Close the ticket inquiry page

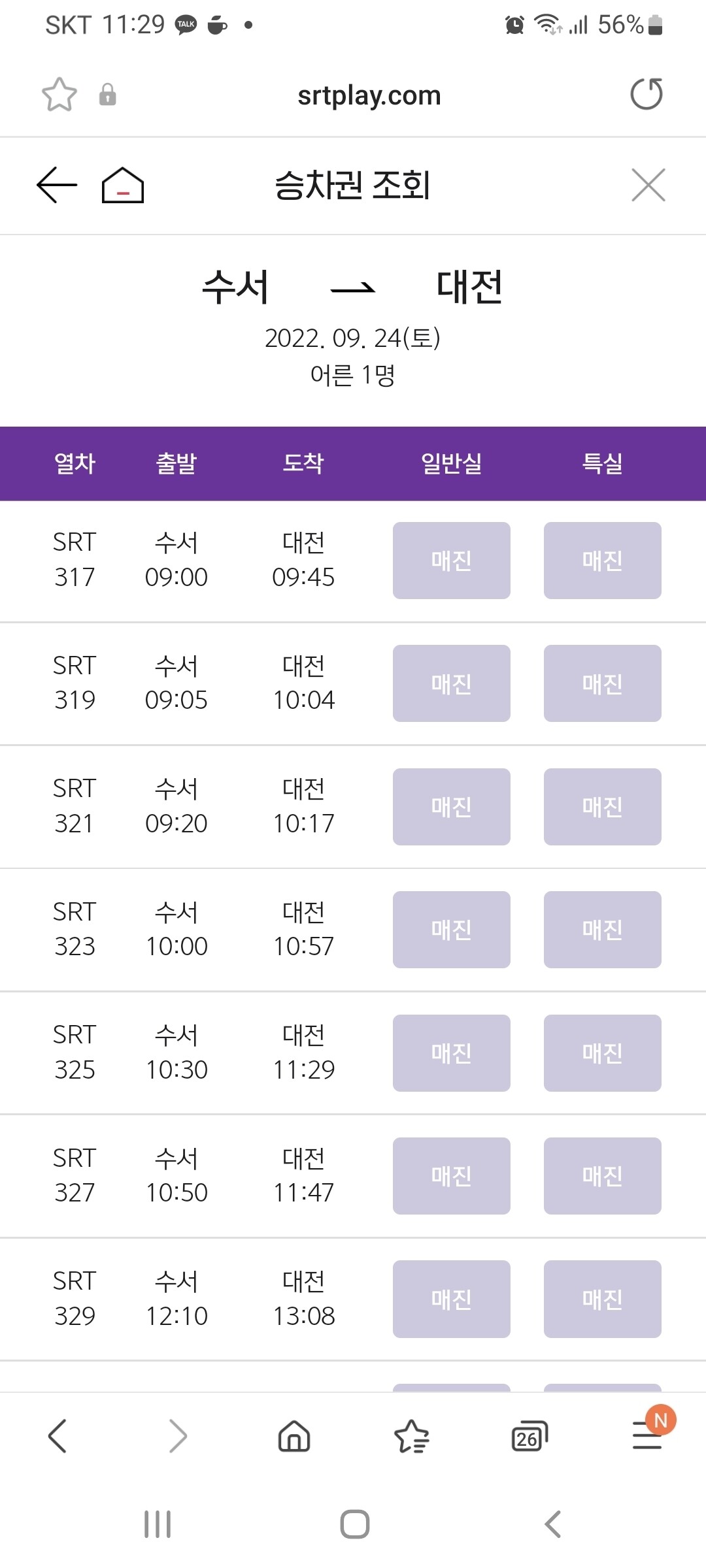pos(648,185)
